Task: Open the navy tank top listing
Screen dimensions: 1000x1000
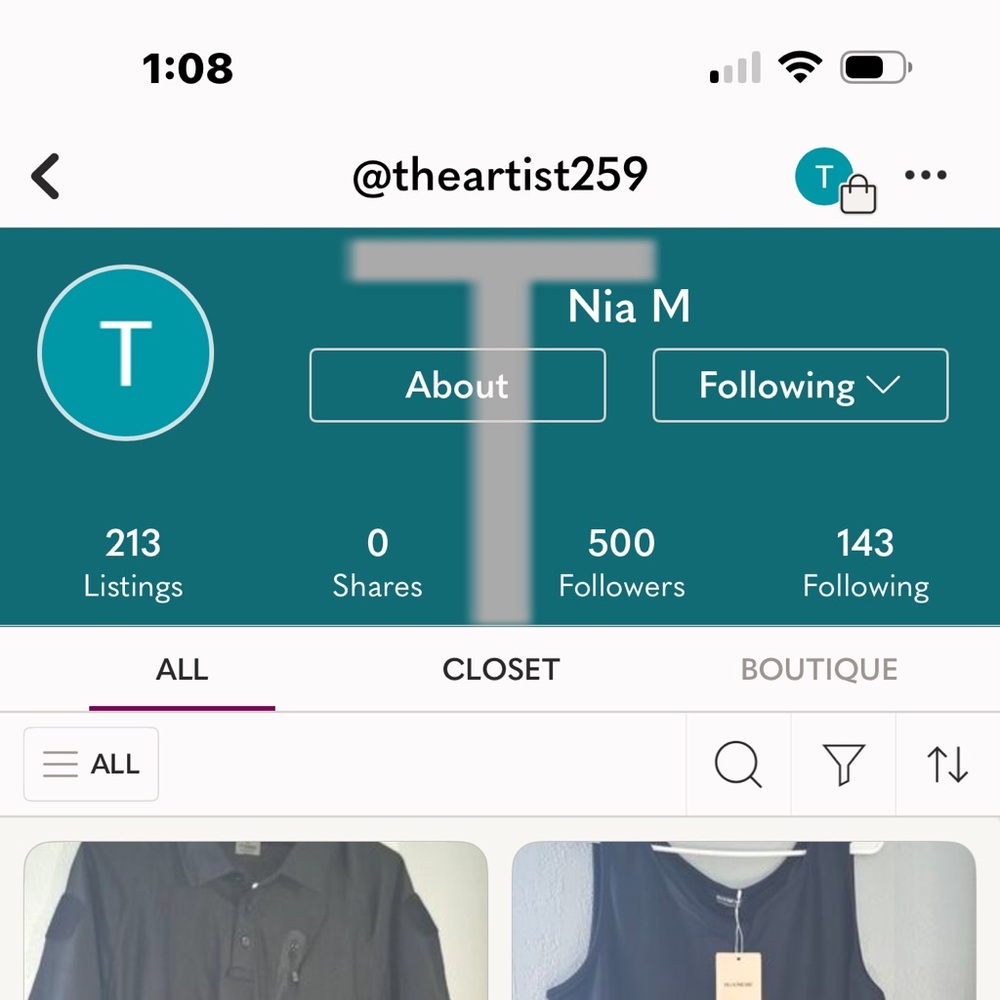Action: 743,920
